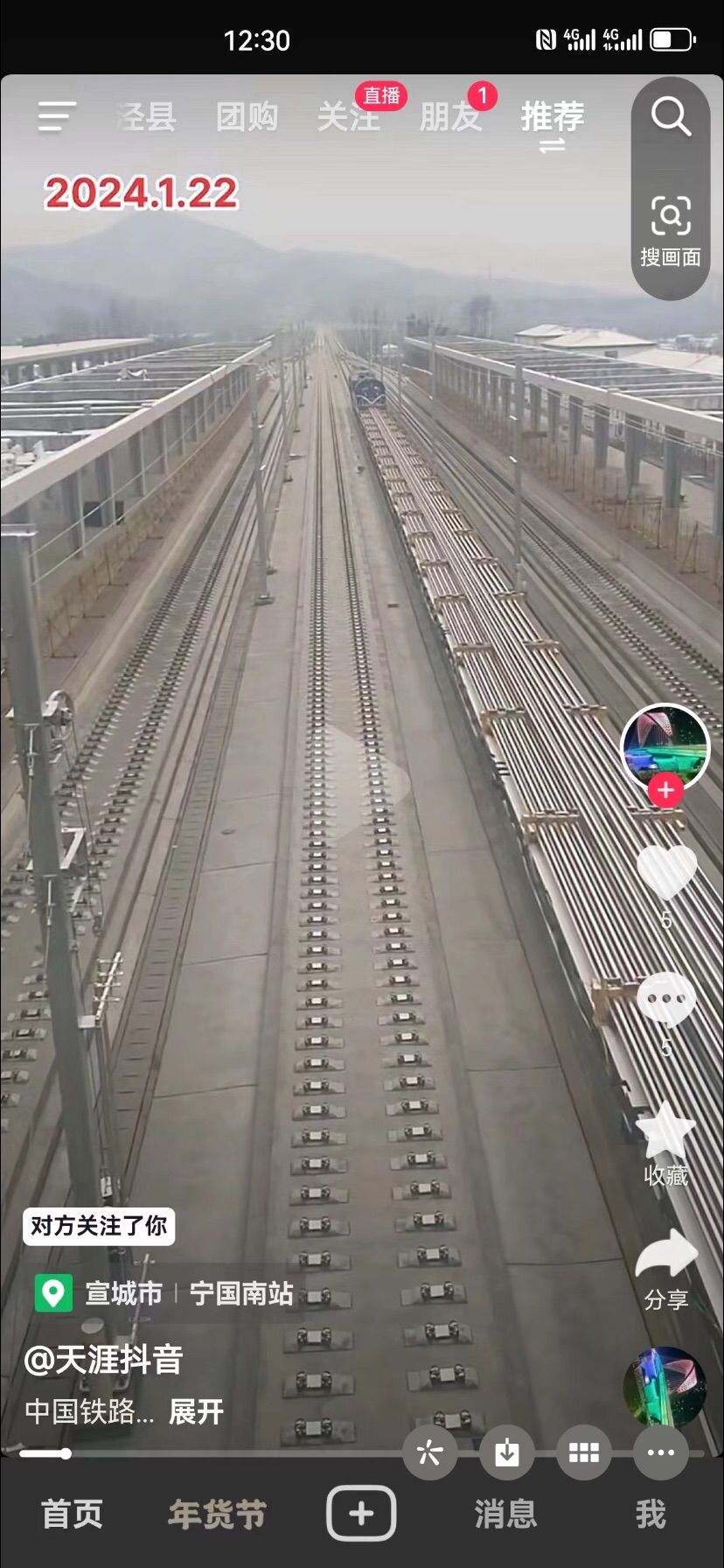Tap 搜画面 visual search button

(x=671, y=229)
